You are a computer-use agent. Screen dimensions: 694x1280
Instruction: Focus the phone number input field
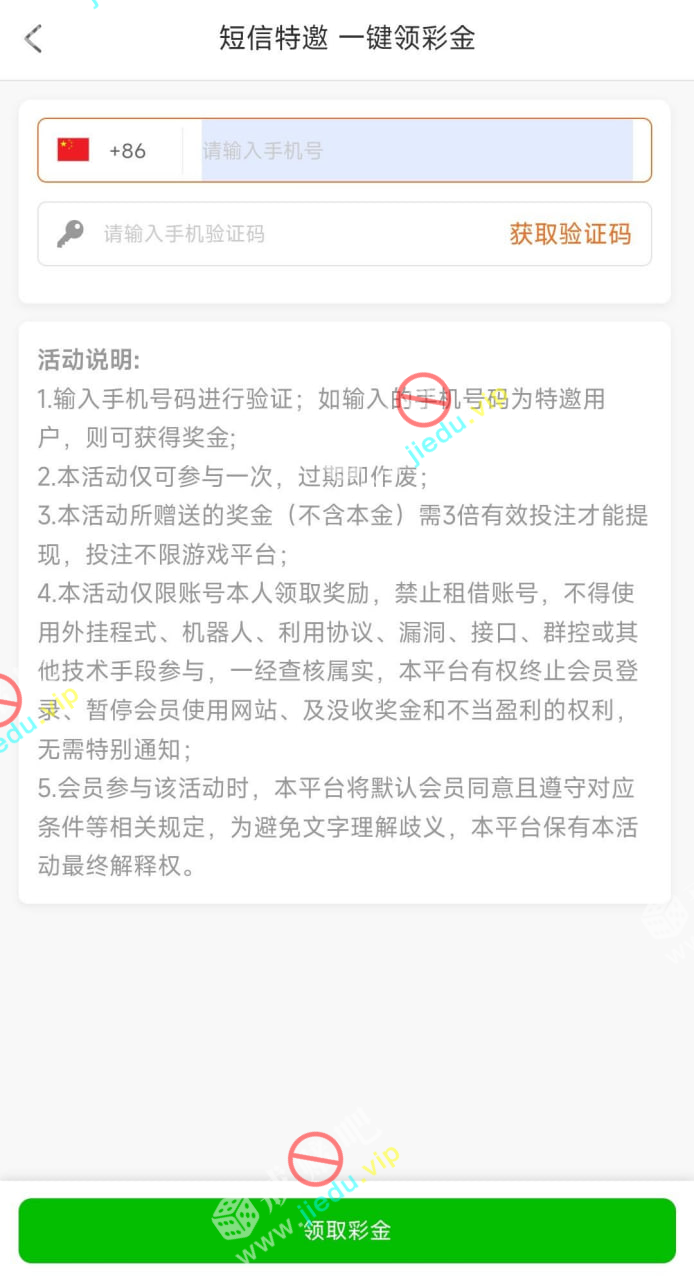[x=416, y=151]
